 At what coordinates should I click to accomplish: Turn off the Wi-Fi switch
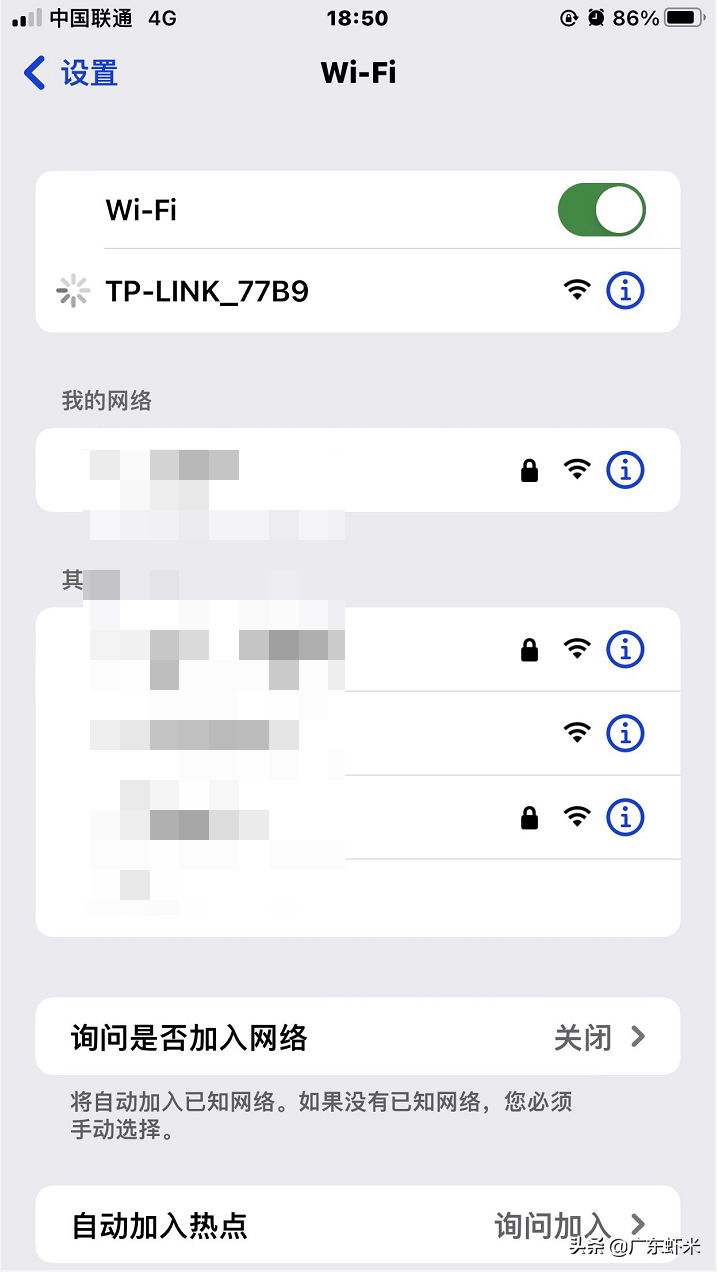point(601,210)
